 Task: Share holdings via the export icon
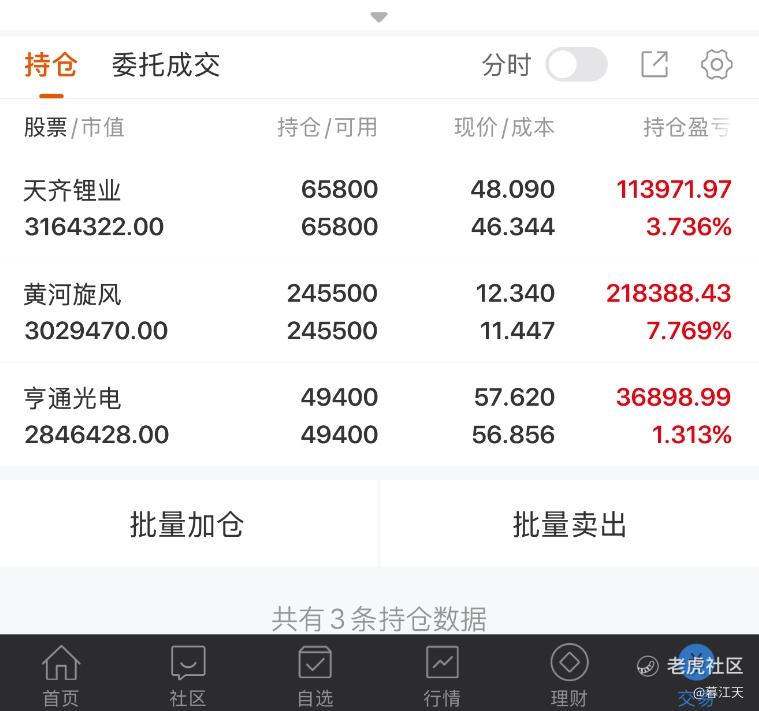point(654,64)
